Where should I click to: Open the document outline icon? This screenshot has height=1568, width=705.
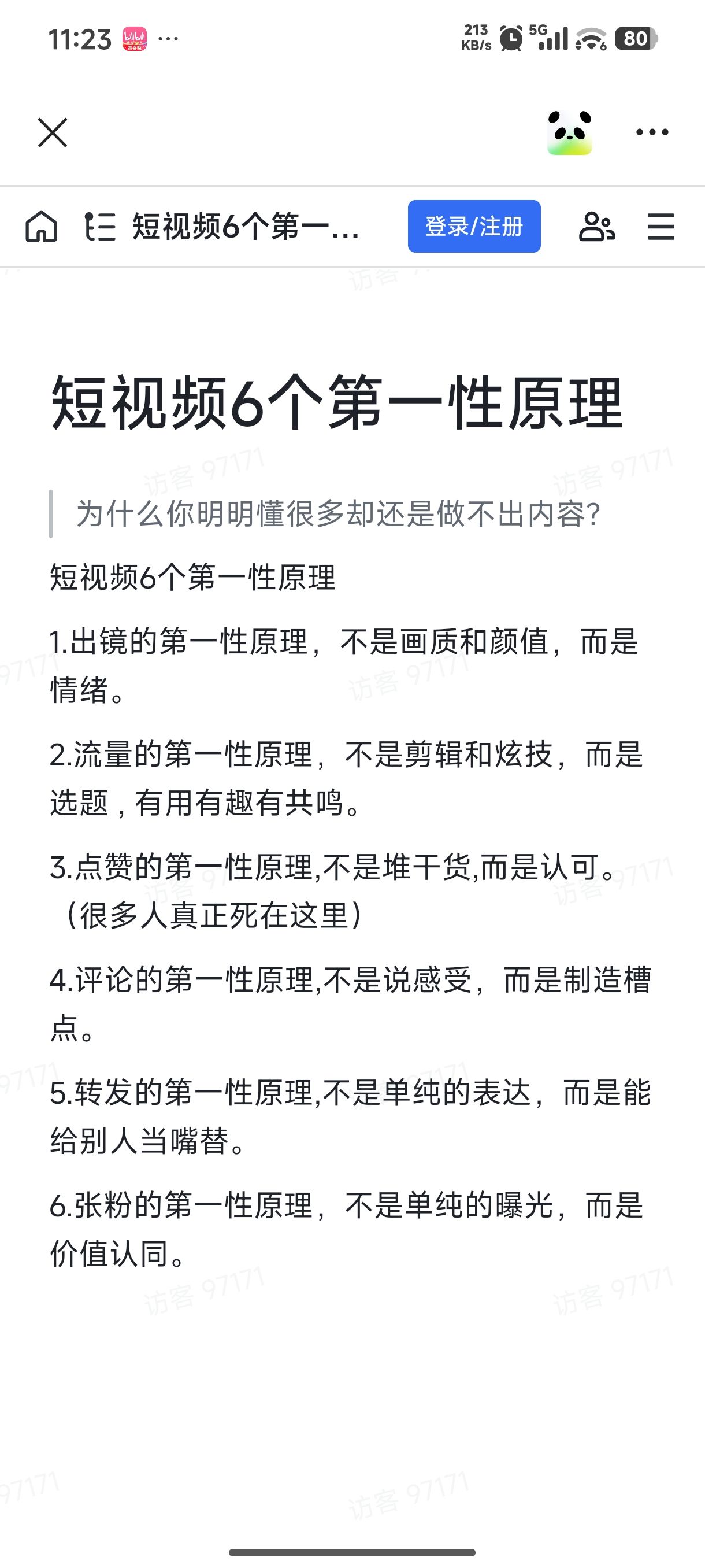tap(100, 227)
